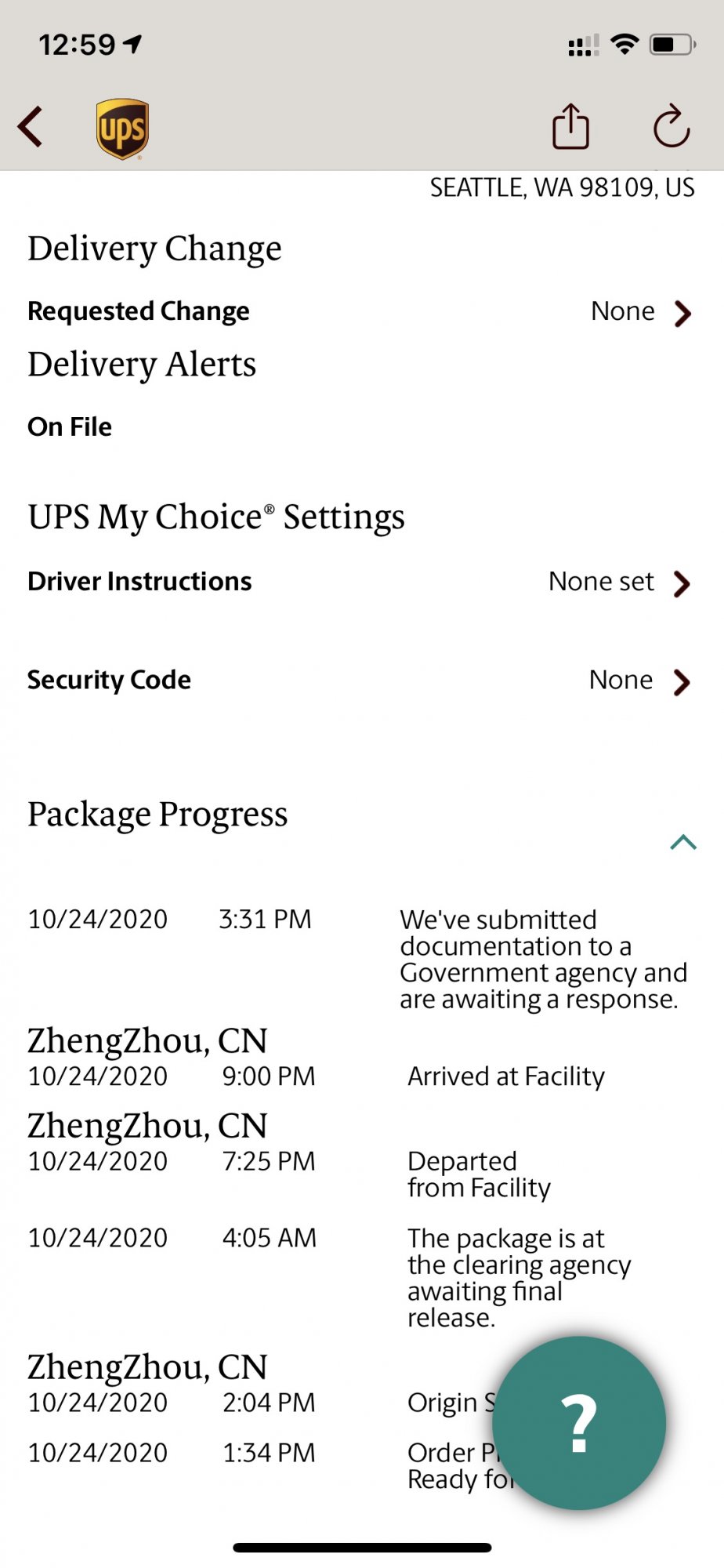Tap the question mark help button
This screenshot has width=724, height=1568.
(x=579, y=1423)
